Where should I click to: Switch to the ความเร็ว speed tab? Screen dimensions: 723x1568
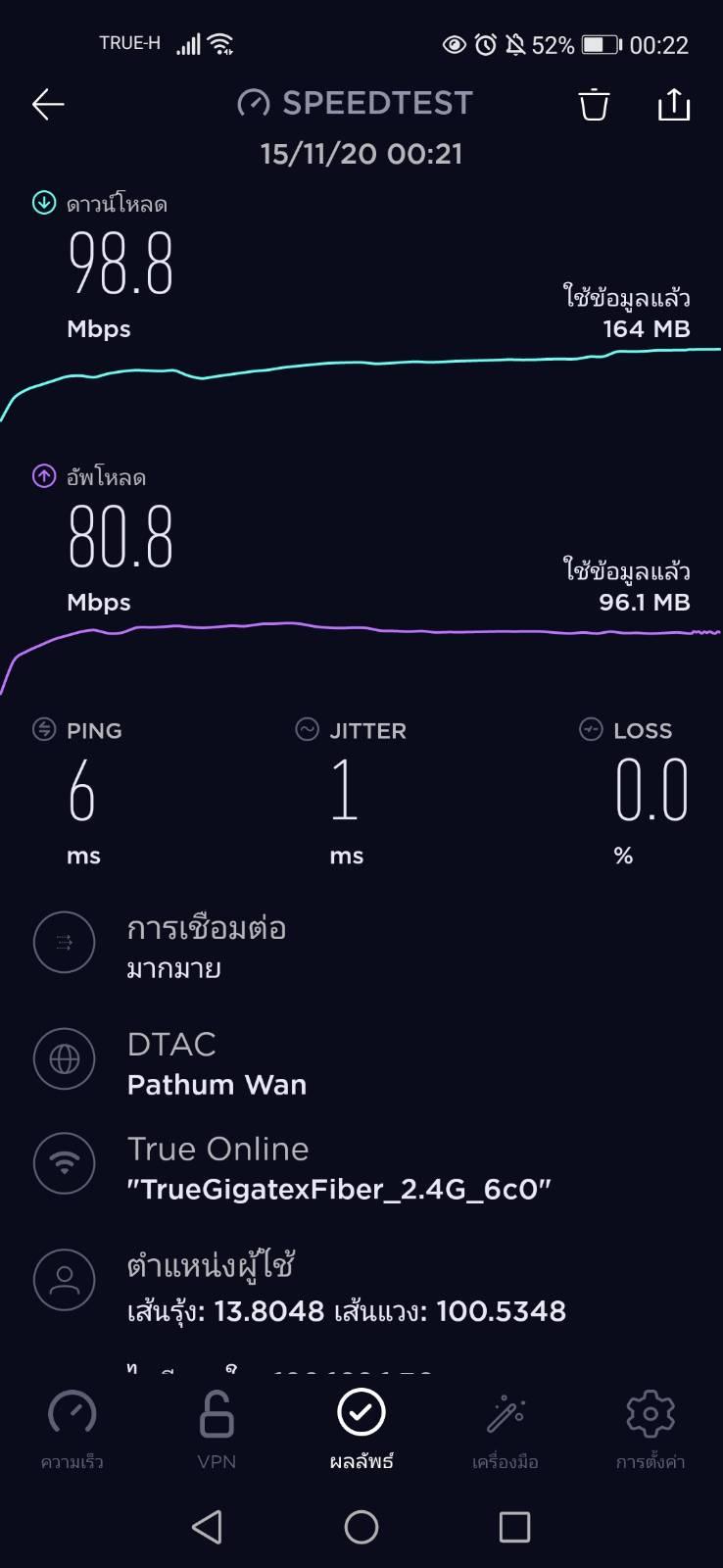[72, 1430]
